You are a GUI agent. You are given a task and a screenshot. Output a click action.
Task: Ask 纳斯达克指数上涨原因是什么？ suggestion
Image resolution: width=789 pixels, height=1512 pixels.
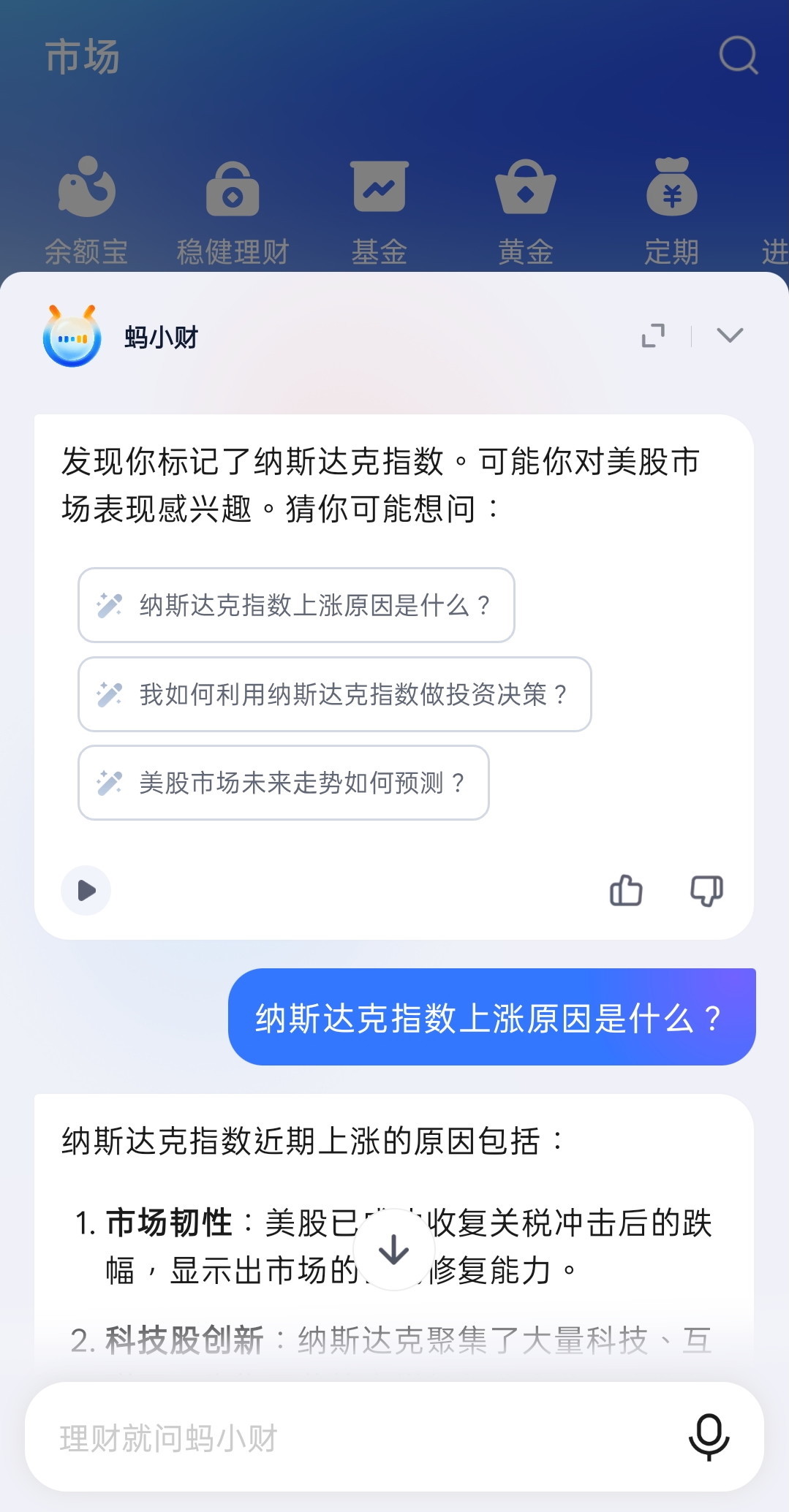point(296,605)
